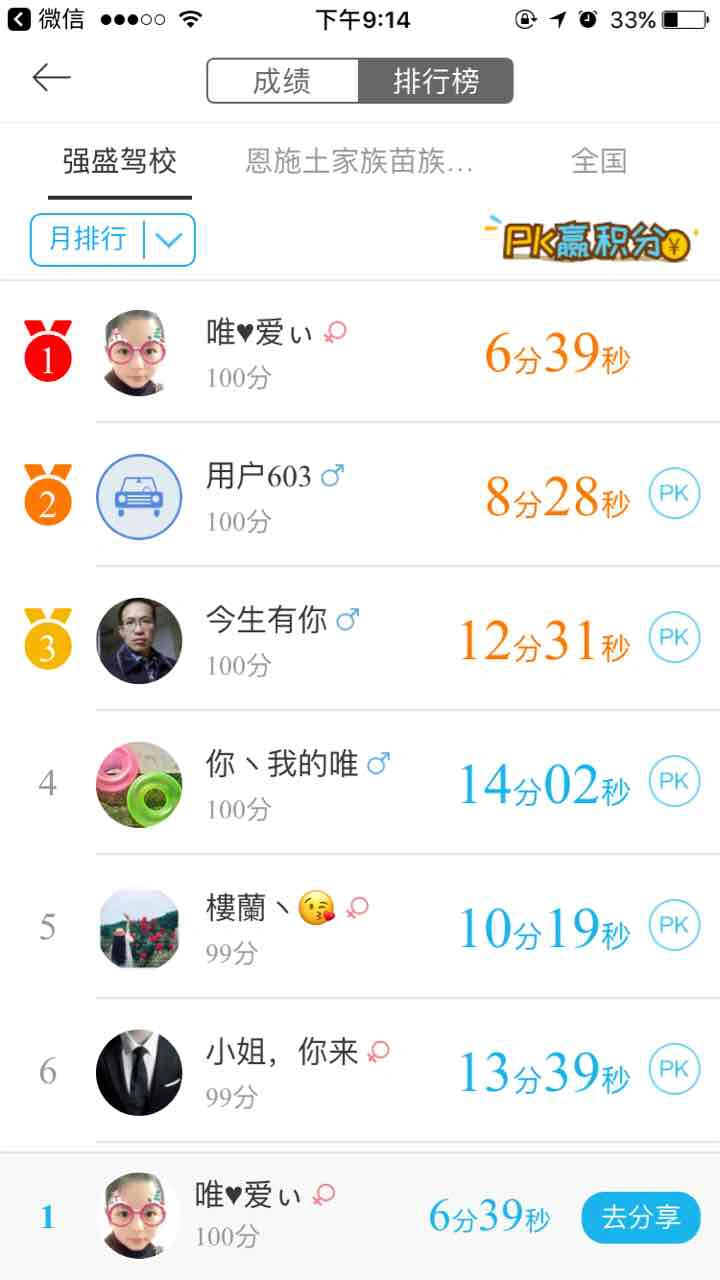This screenshot has height=1280, width=720.
Task: Start a PK with 樓蘭丶
Action: click(674, 926)
